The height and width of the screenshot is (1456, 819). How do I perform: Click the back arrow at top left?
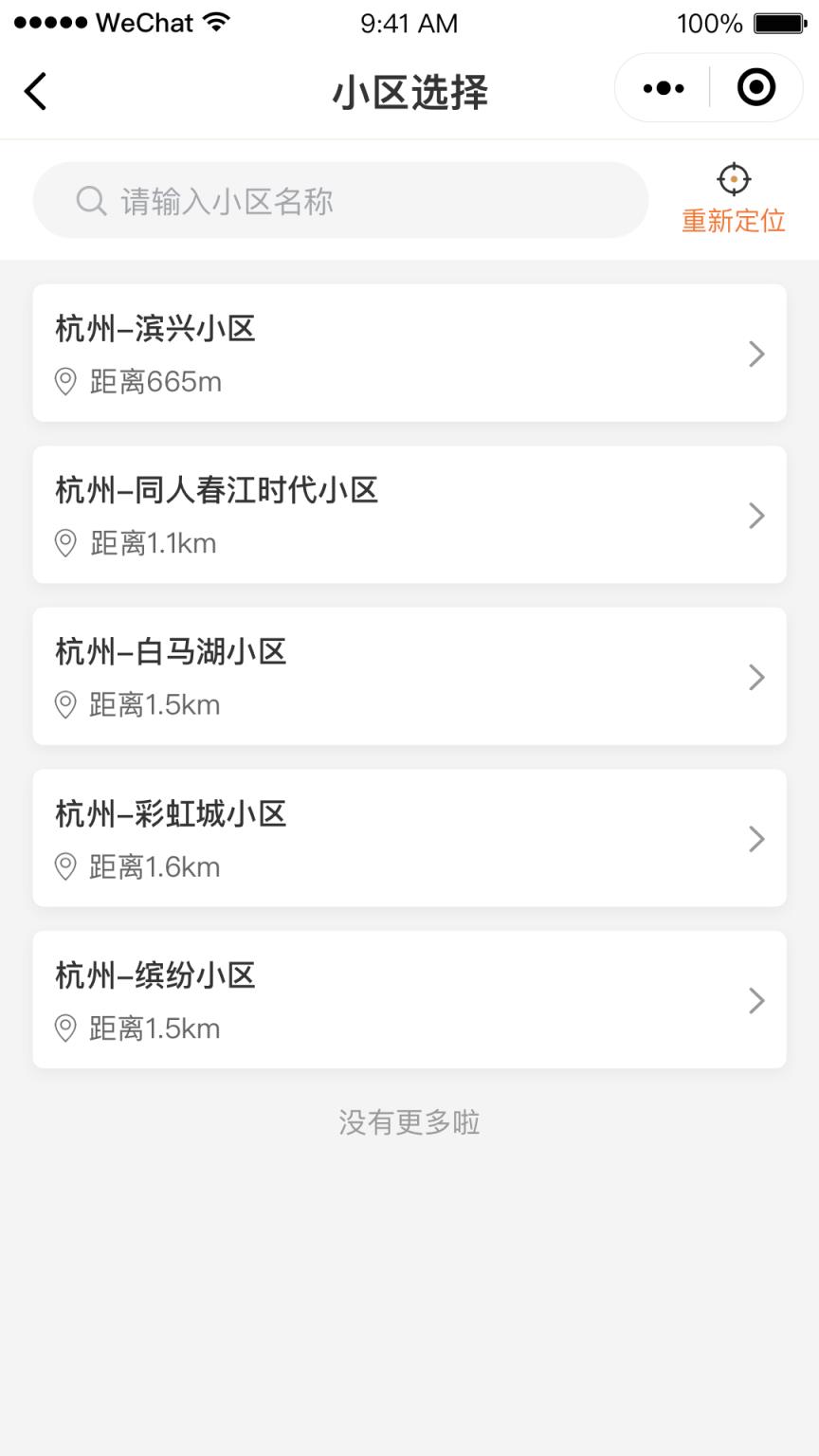point(34,91)
